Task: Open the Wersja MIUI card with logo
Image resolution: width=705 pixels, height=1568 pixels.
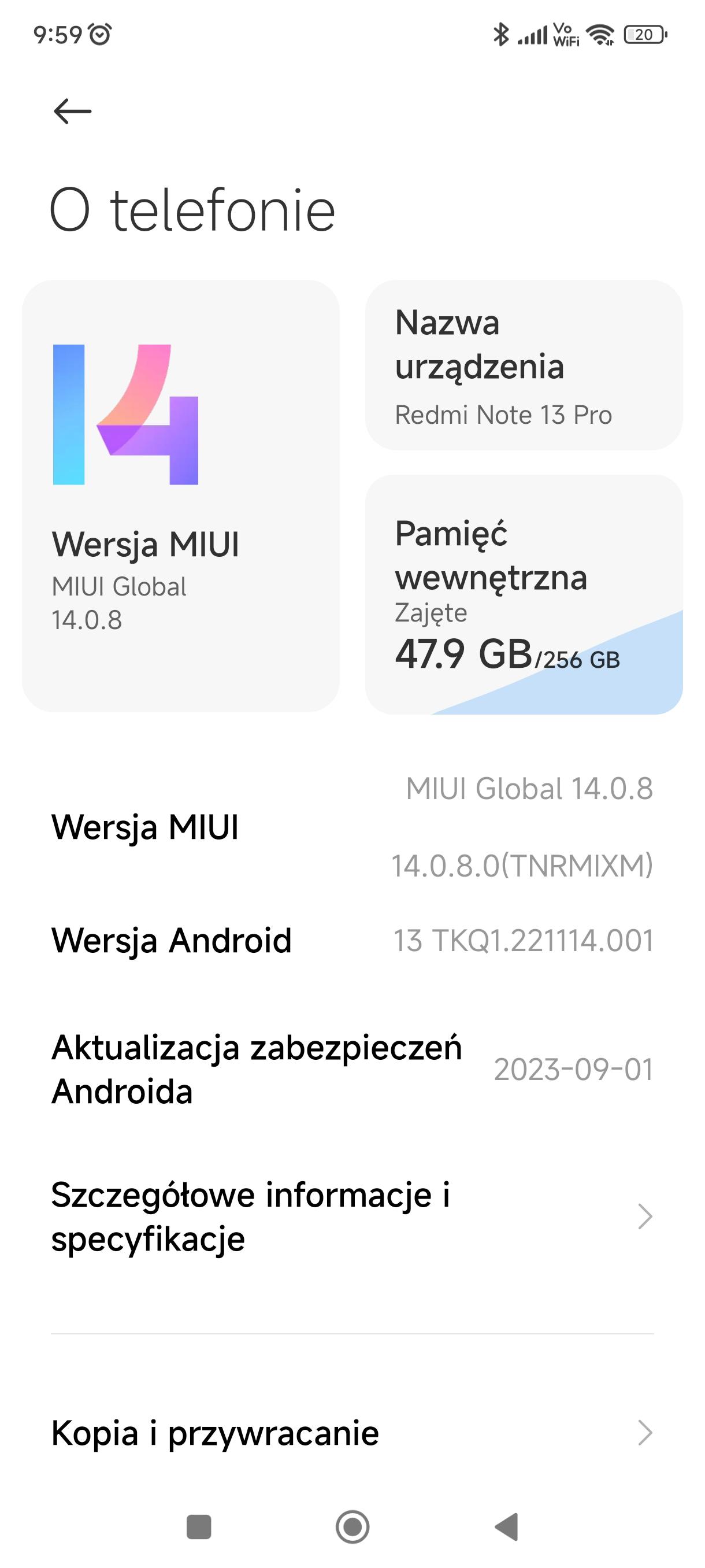Action: pyautogui.click(x=181, y=495)
